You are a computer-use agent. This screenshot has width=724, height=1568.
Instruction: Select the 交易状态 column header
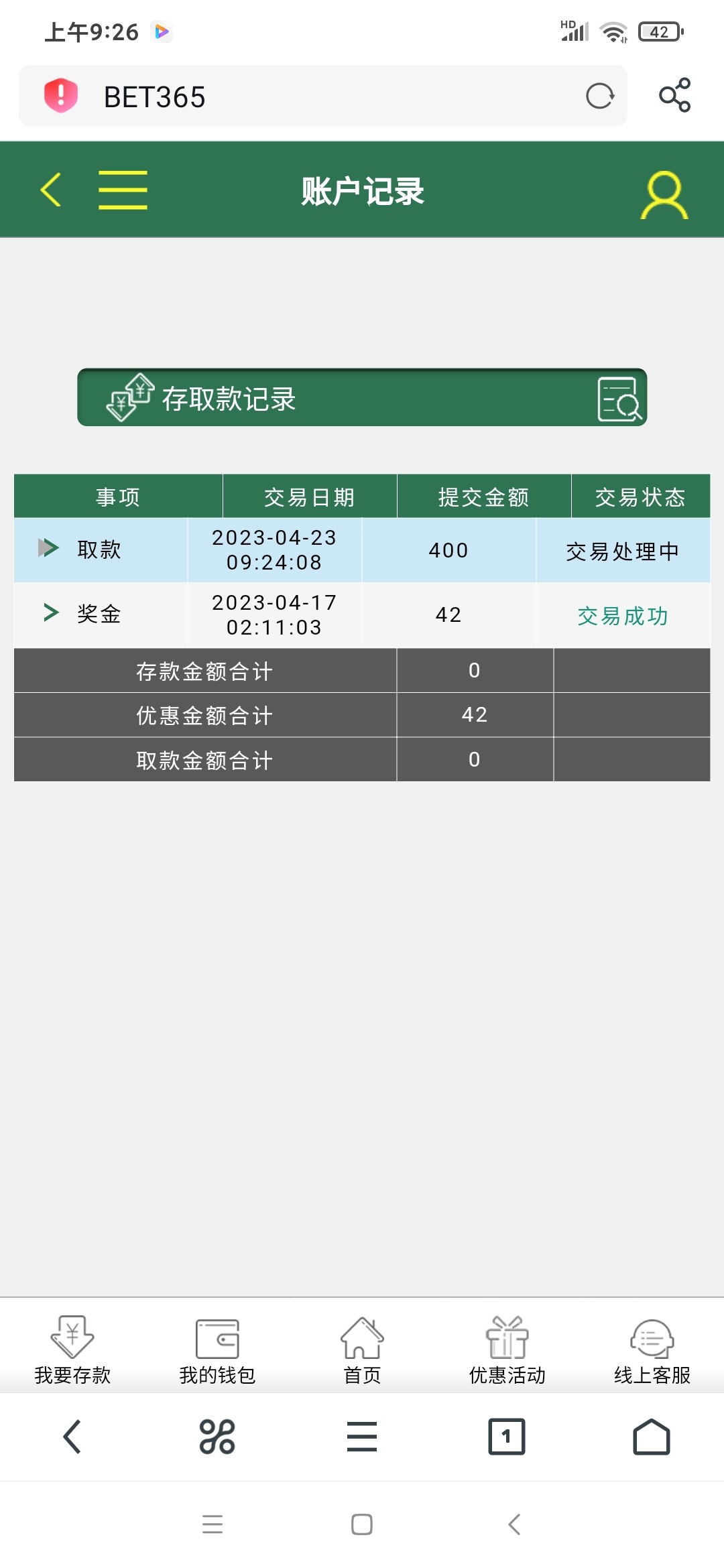coord(640,497)
